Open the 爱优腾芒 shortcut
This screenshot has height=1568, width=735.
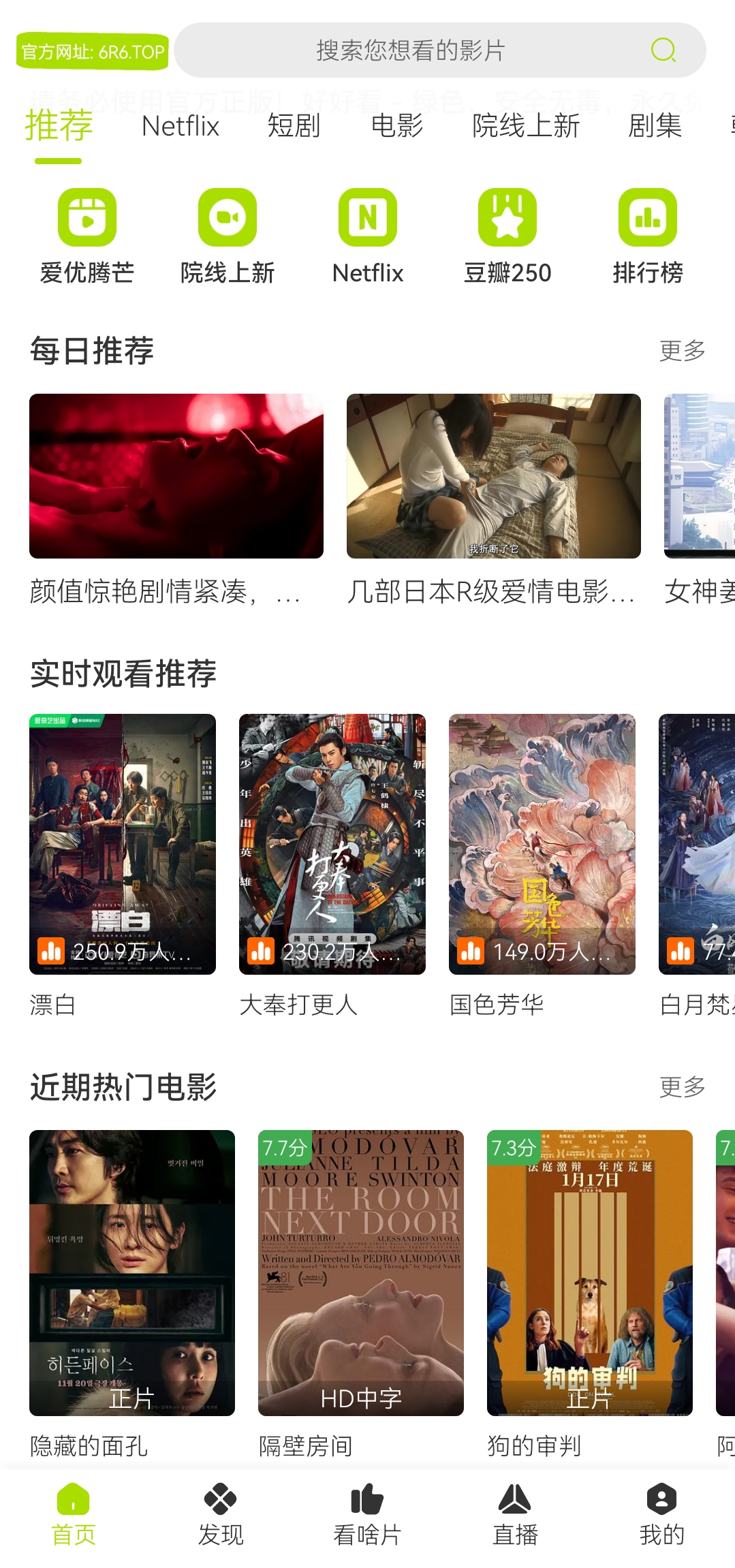87,237
